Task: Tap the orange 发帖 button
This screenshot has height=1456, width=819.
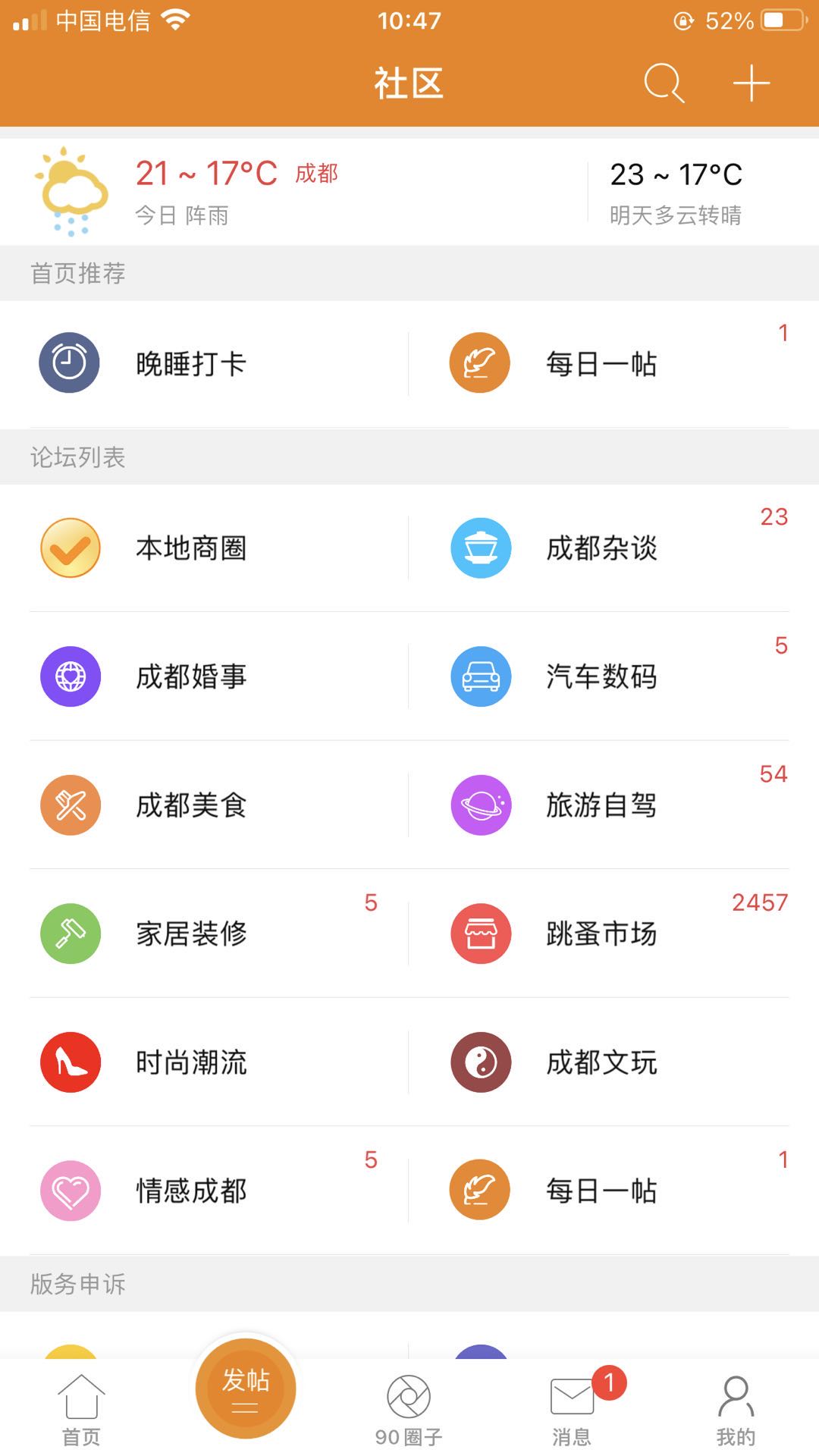Action: [x=246, y=1388]
